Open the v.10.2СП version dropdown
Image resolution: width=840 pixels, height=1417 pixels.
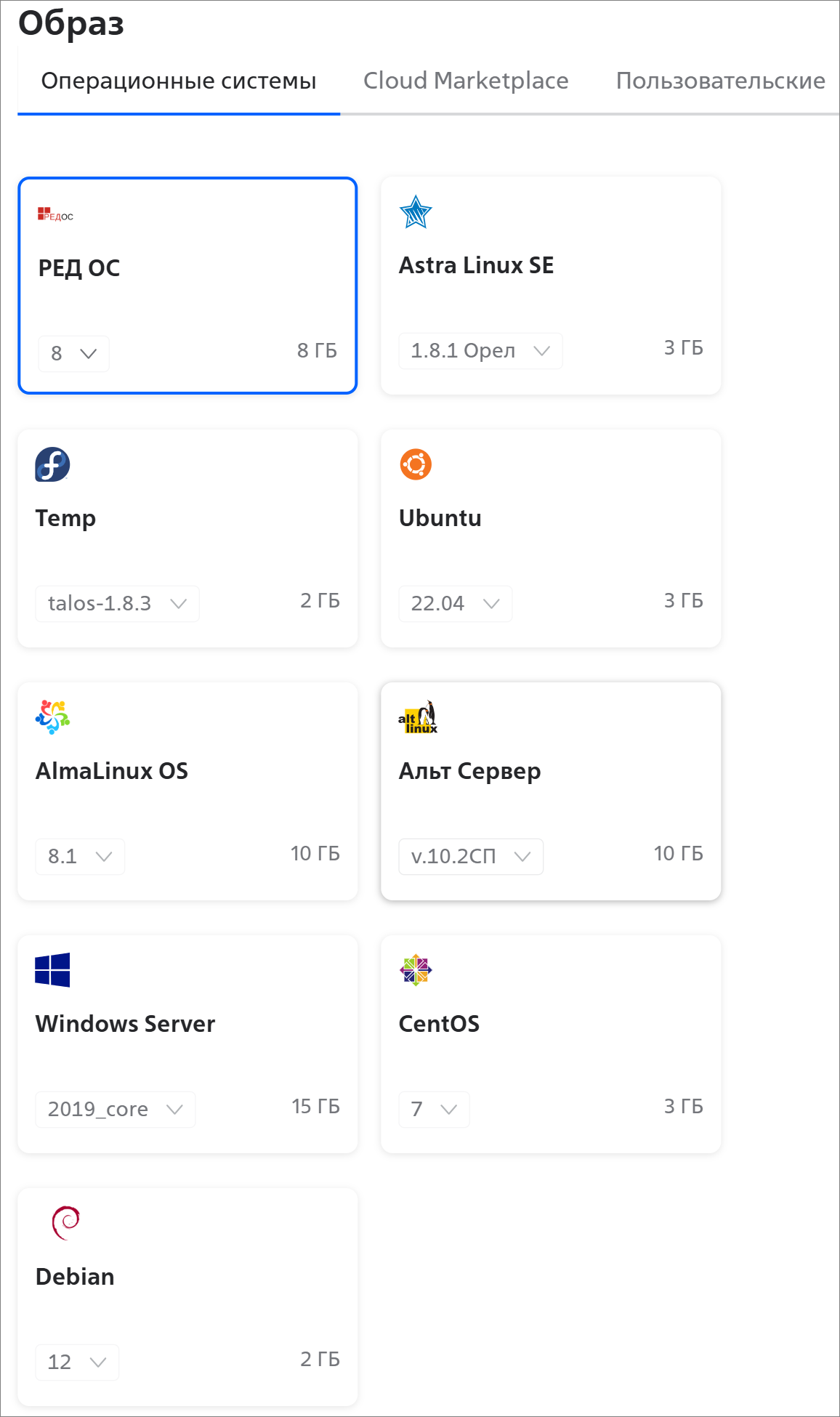[471, 857]
